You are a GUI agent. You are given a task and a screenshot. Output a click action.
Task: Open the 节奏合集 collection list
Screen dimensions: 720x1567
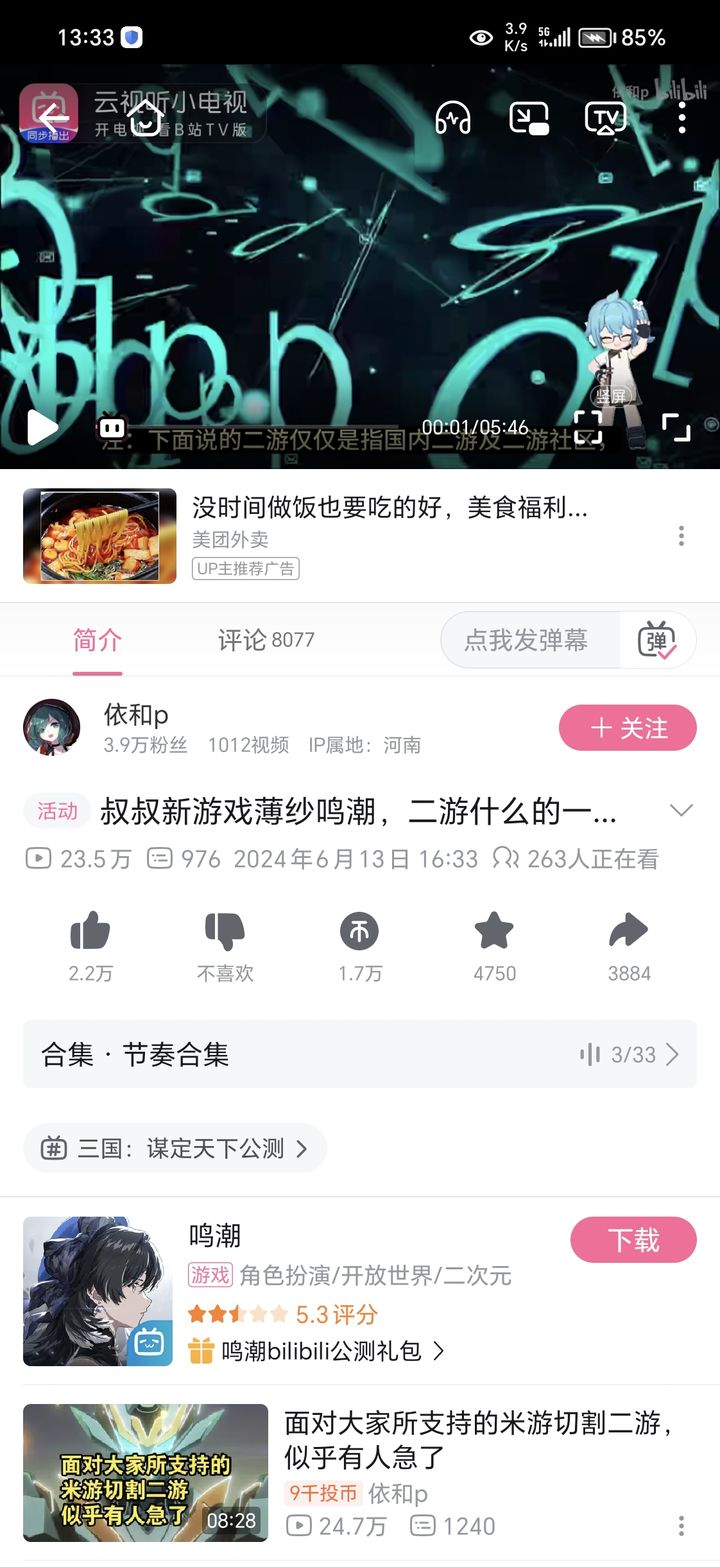coord(360,1054)
